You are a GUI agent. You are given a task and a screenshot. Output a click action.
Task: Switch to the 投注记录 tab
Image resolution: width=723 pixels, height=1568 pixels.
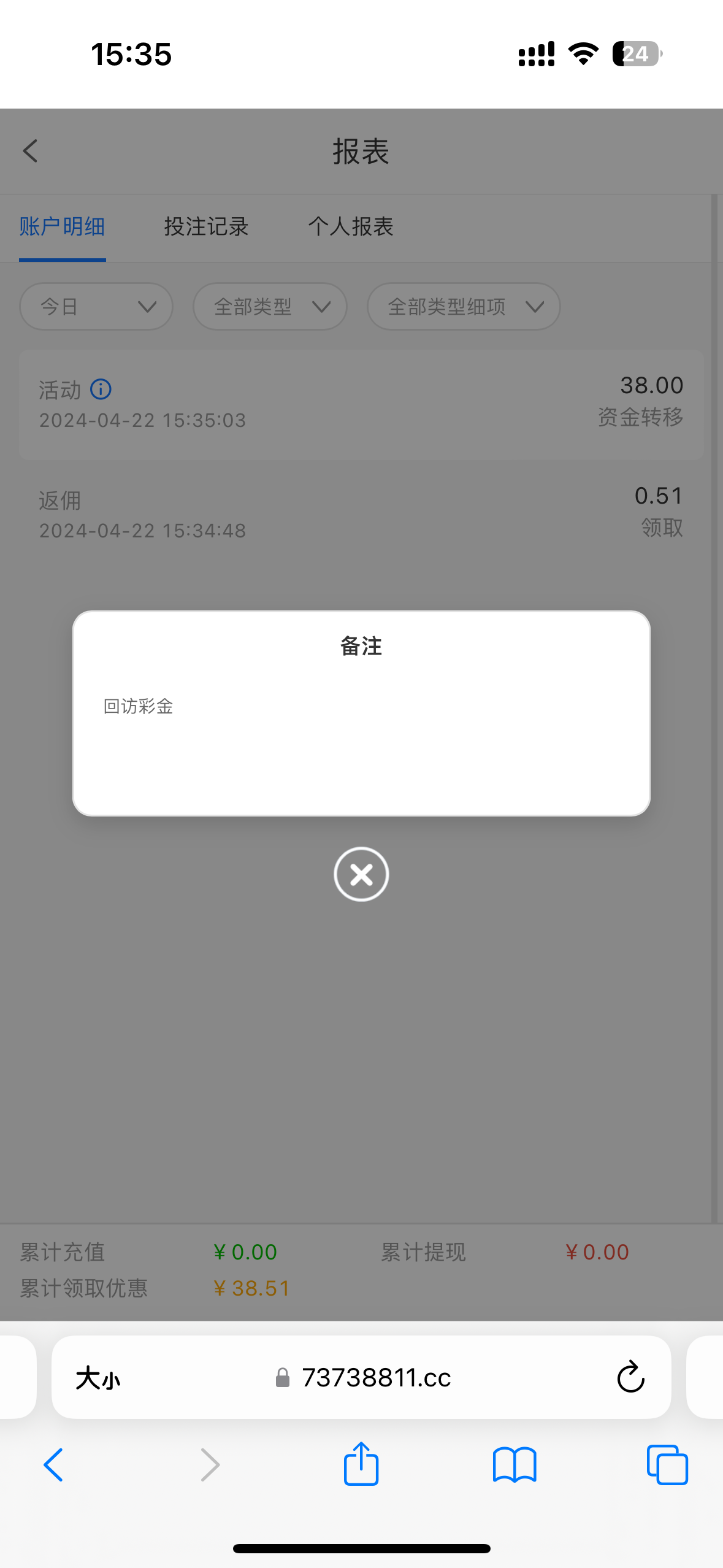coord(206,226)
